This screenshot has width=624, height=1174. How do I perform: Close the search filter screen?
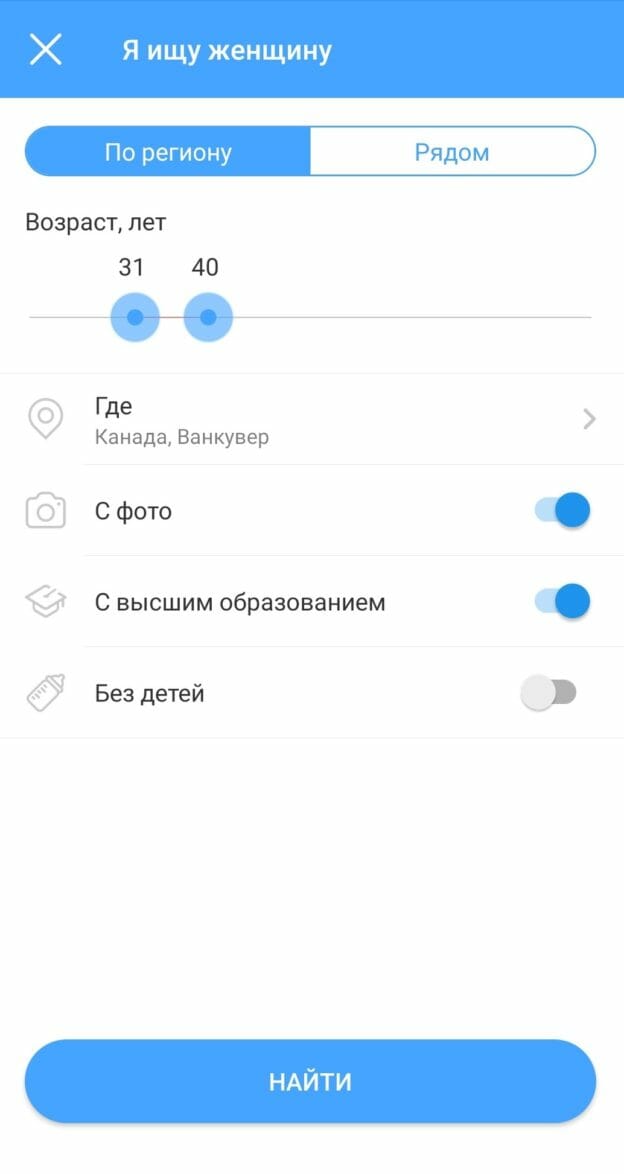pos(45,50)
